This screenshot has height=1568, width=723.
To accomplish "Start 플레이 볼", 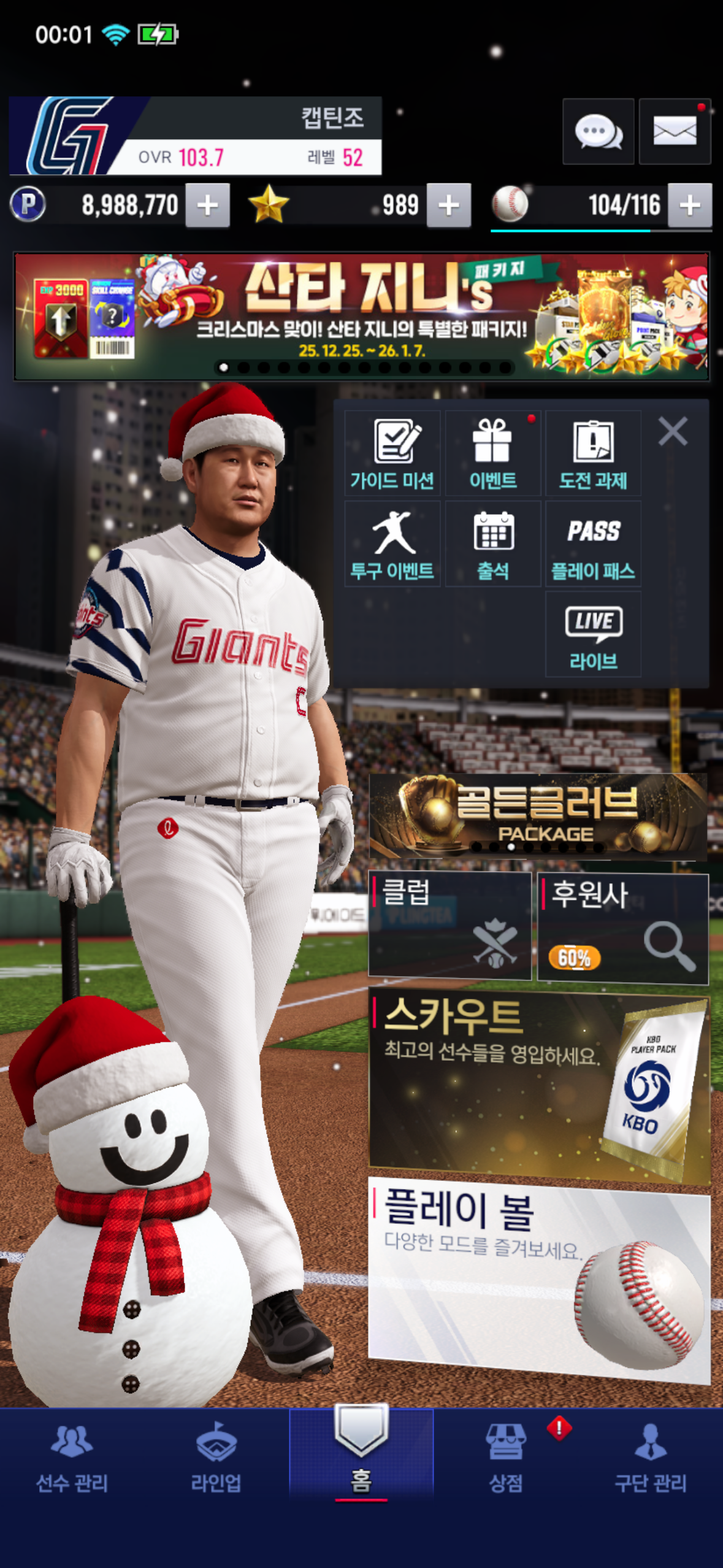I will 538,1279.
